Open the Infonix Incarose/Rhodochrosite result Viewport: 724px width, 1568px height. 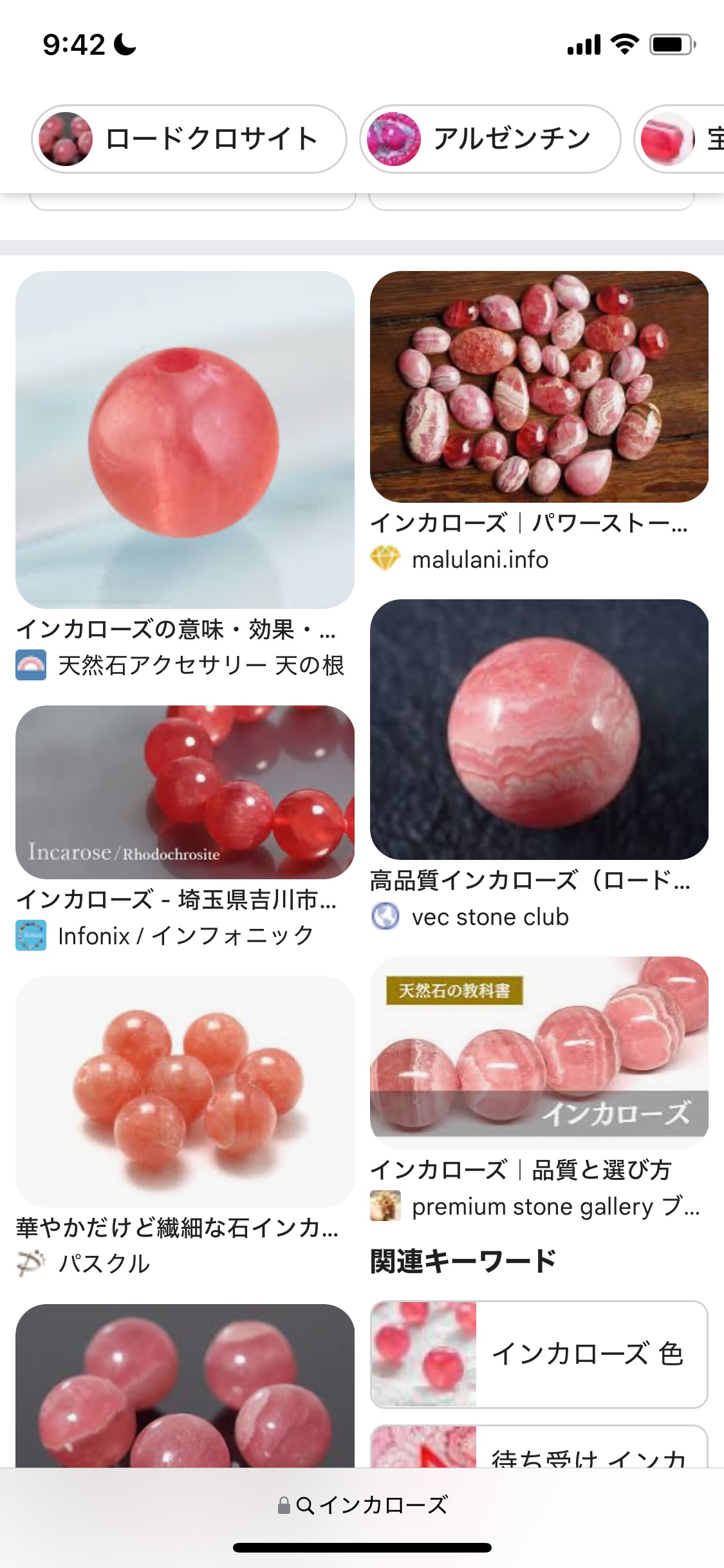pyautogui.click(x=185, y=792)
